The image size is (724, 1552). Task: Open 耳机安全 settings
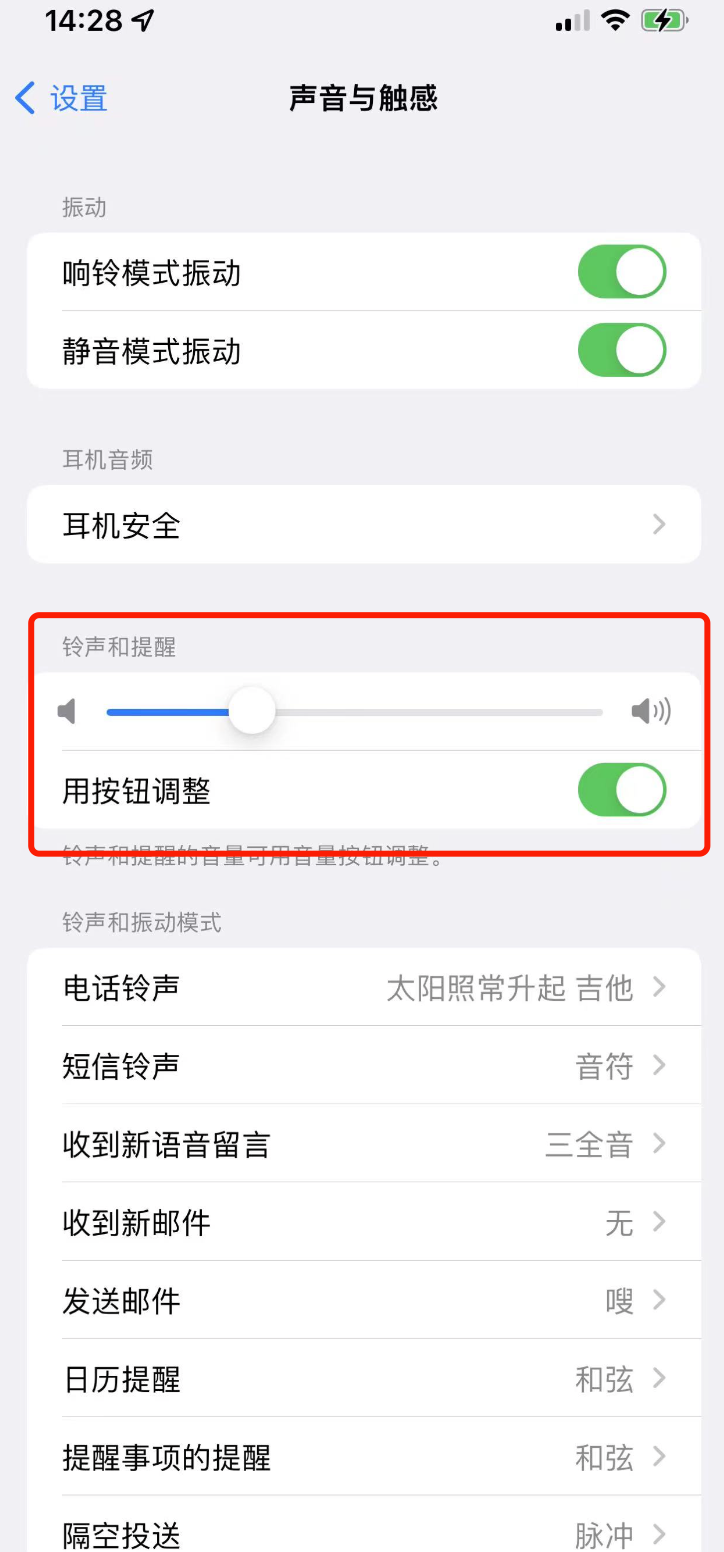(363, 524)
